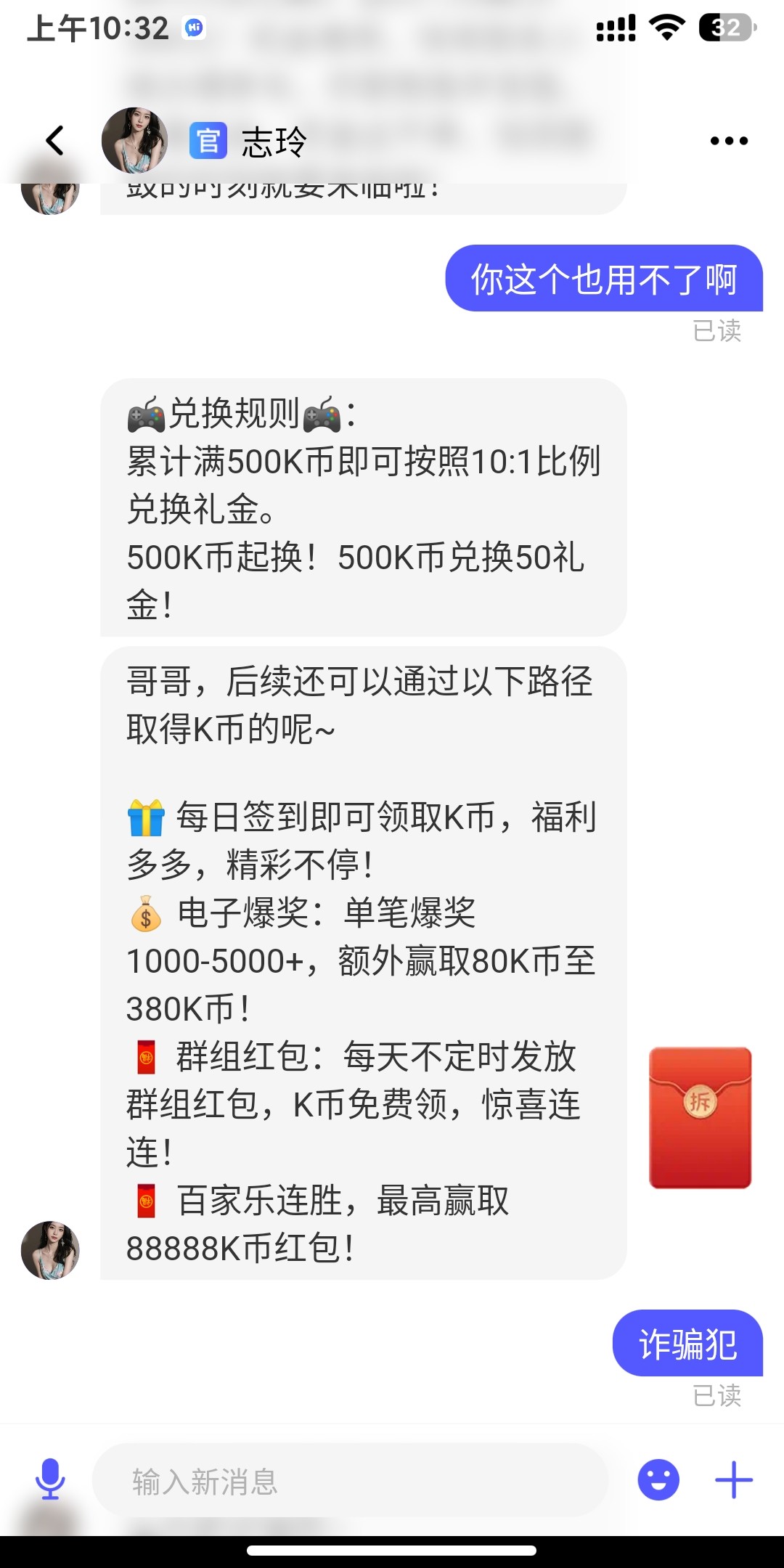Image resolution: width=784 pixels, height=1568 pixels.
Task: Go back from the 志玲 chat
Action: click(x=55, y=141)
